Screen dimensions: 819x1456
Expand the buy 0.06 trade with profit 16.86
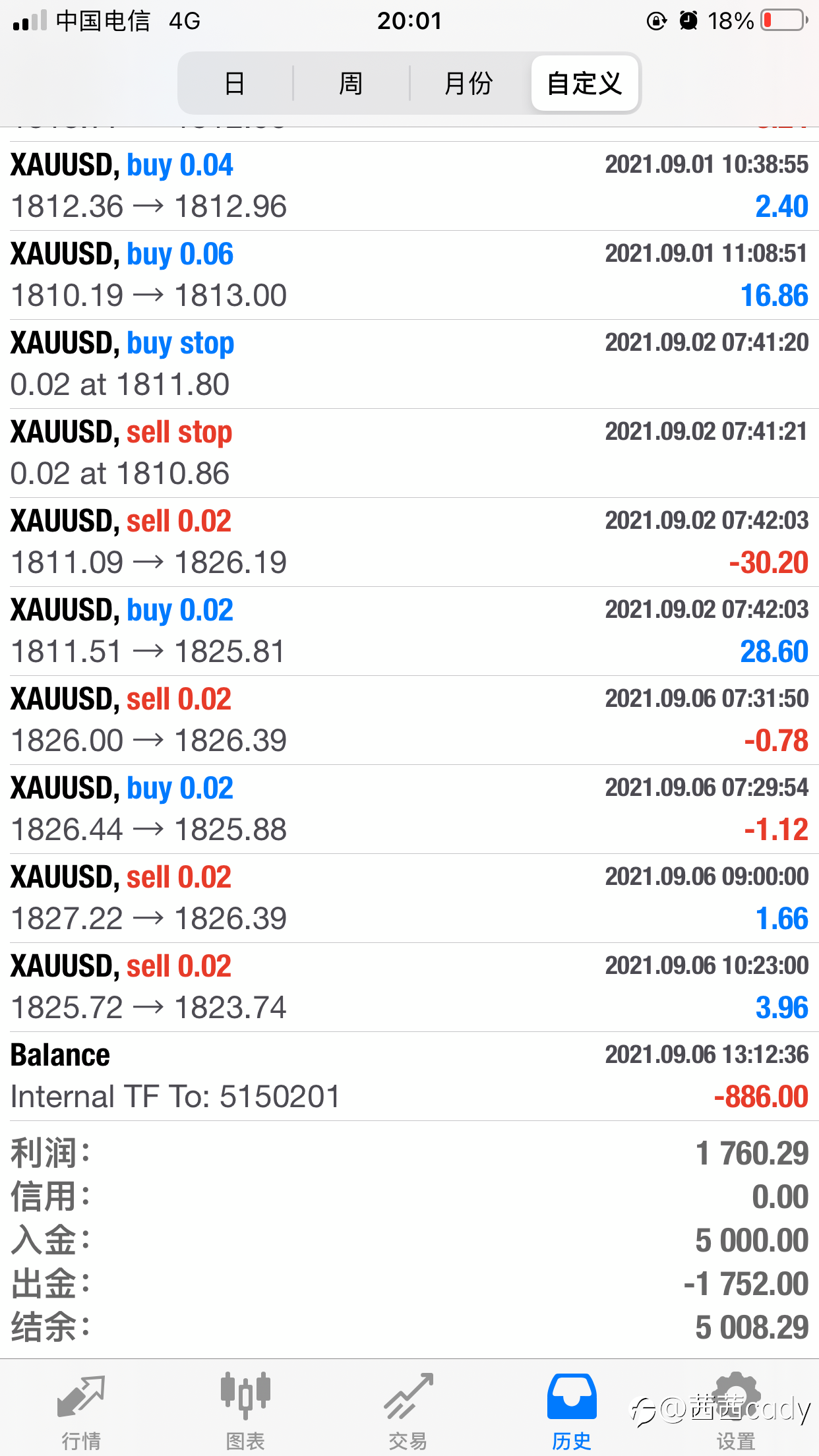(x=409, y=275)
